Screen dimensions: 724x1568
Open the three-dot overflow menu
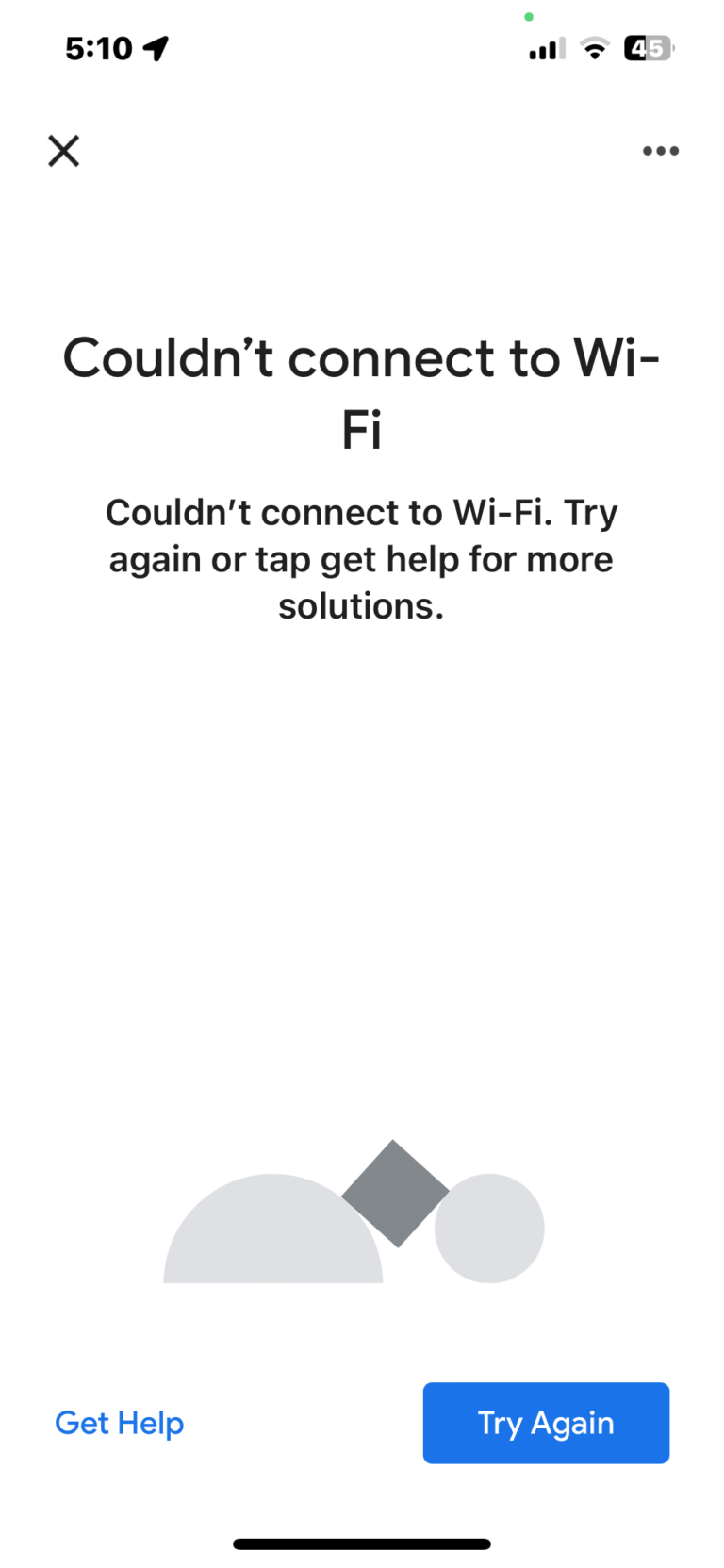(660, 151)
